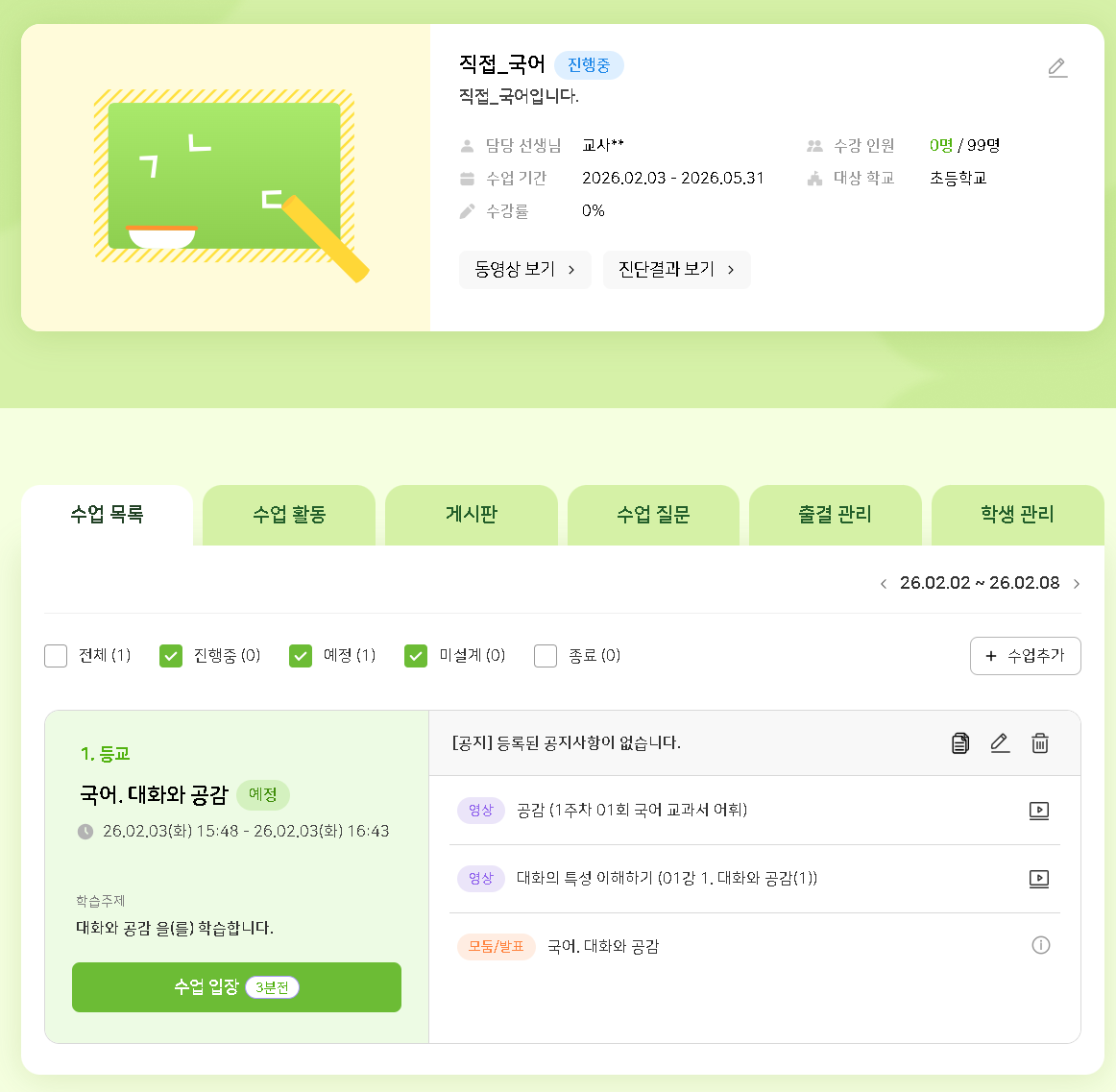
Task: Go to the previous week
Action: pos(884,584)
